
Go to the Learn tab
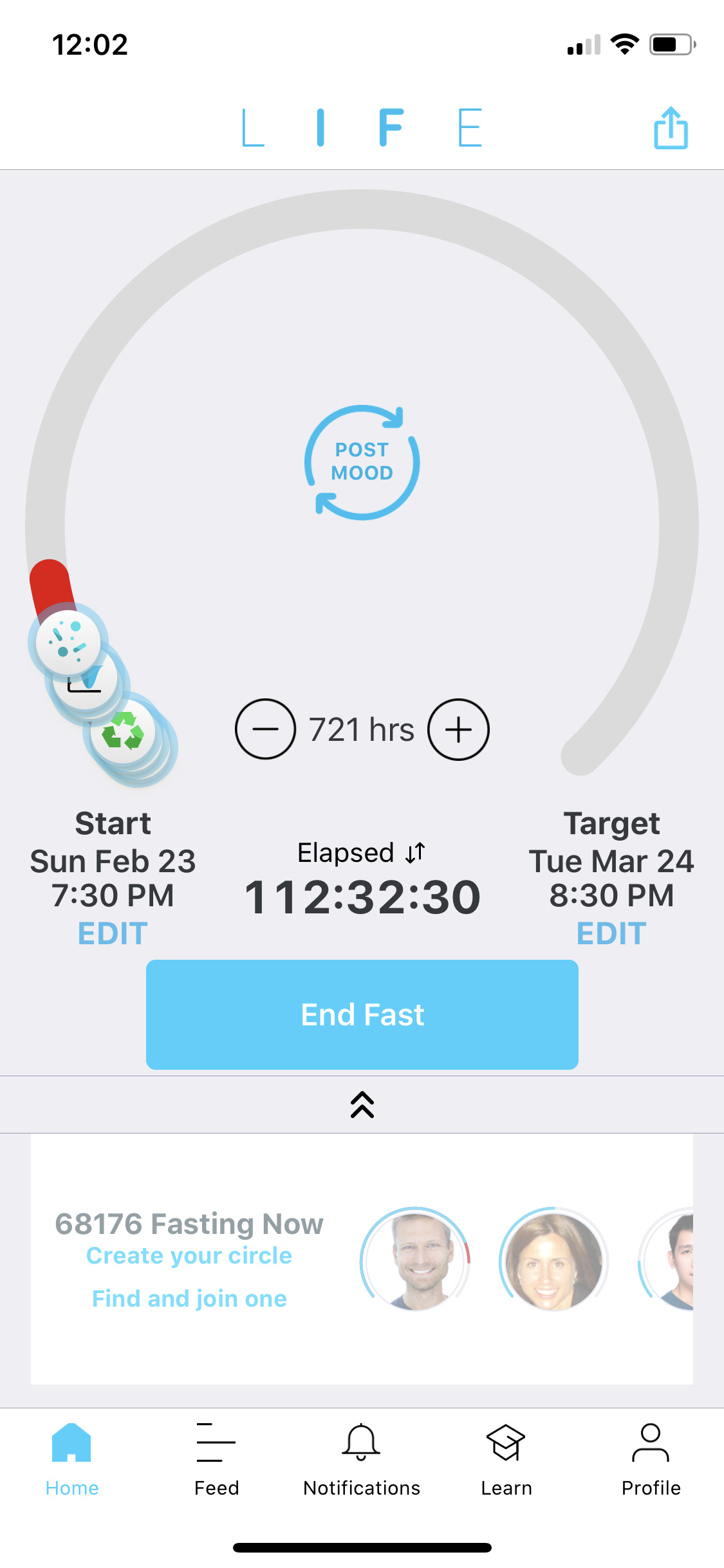point(506,1460)
